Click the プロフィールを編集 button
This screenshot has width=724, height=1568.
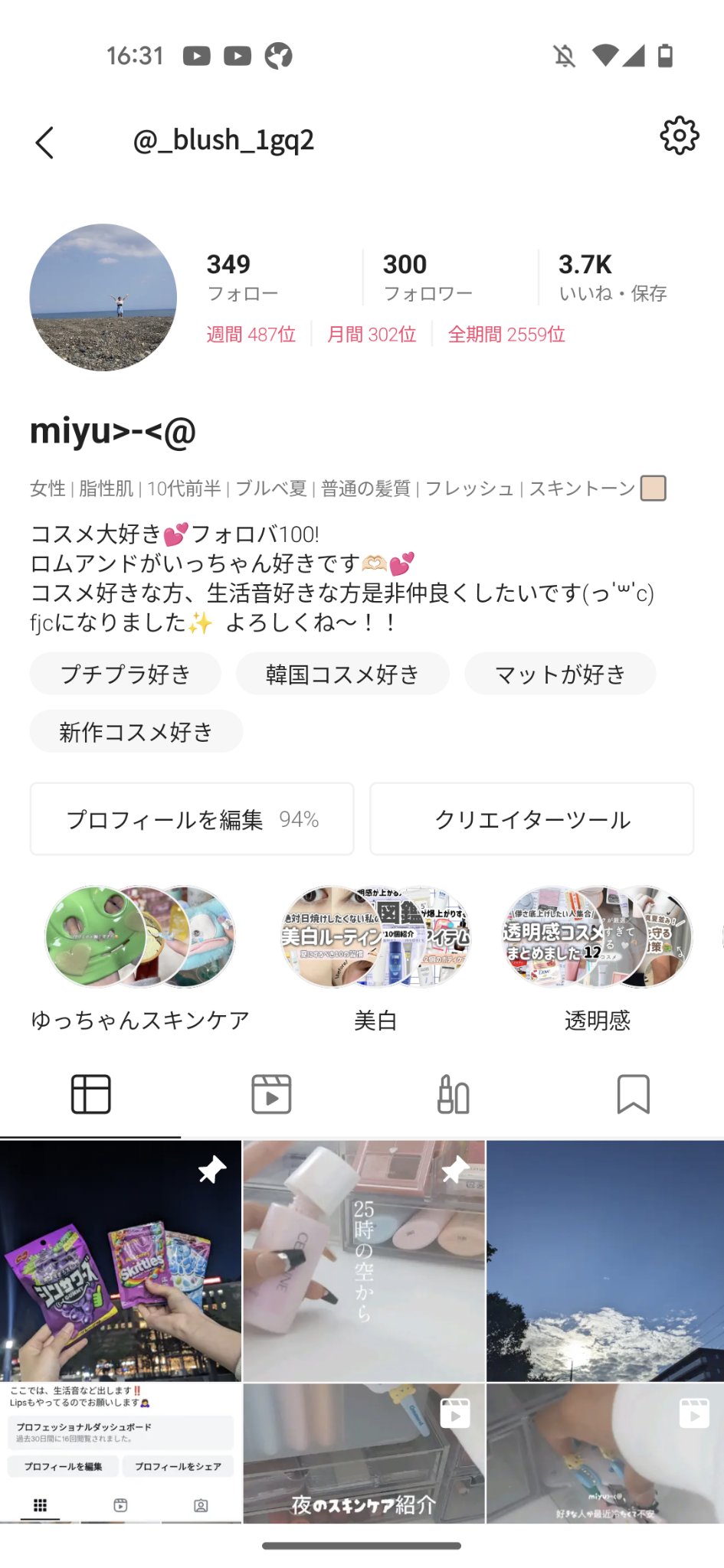(190, 818)
